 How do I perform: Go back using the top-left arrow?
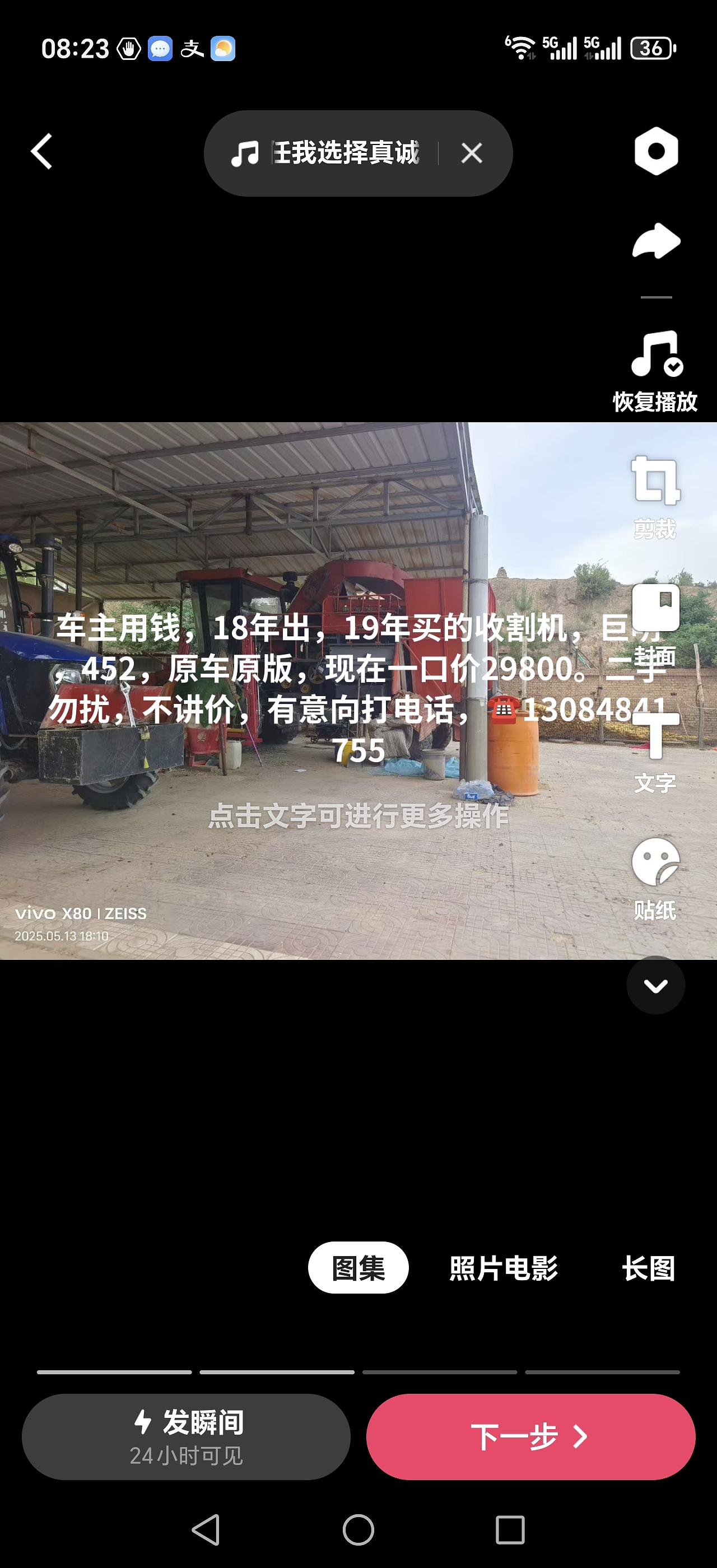tap(41, 152)
